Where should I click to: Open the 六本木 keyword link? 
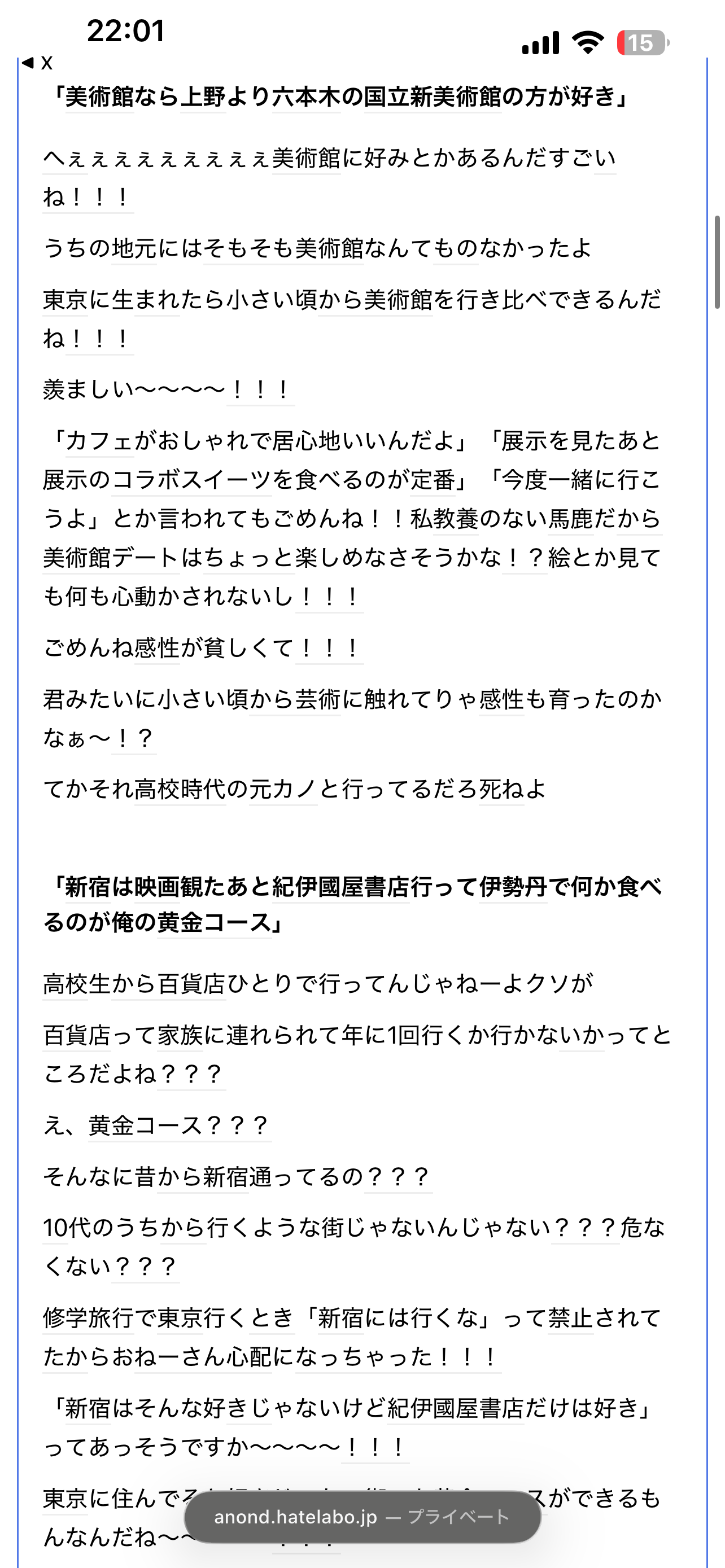point(306,97)
